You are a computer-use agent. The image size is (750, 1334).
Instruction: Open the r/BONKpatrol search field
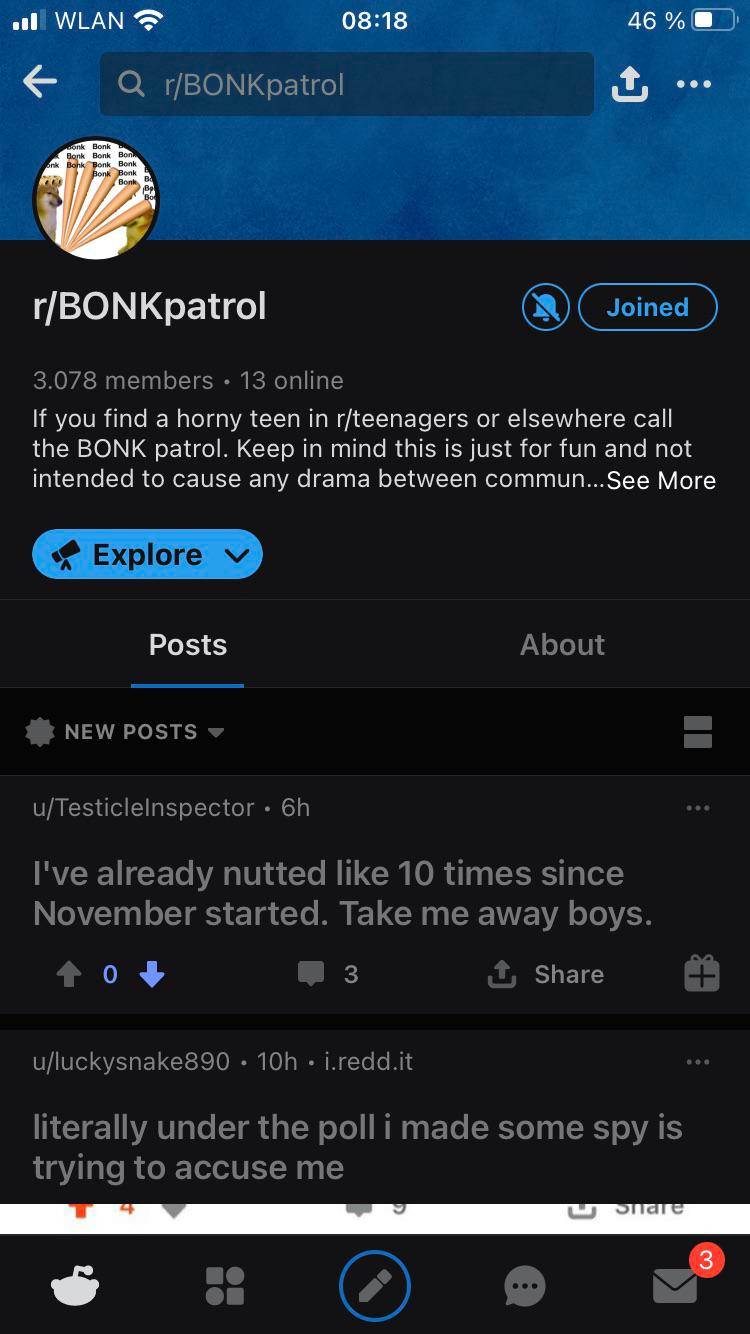pyautogui.click(x=346, y=84)
